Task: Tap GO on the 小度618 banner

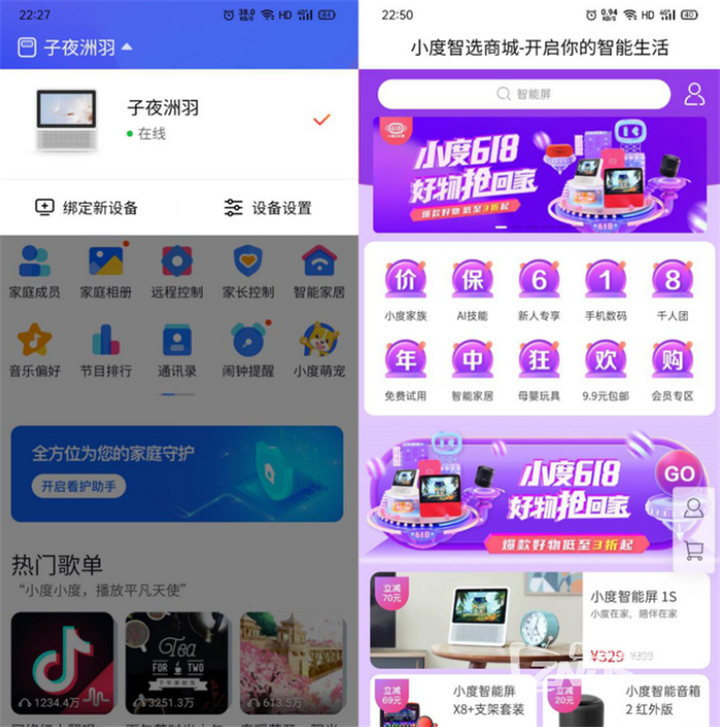Action: coord(679,473)
